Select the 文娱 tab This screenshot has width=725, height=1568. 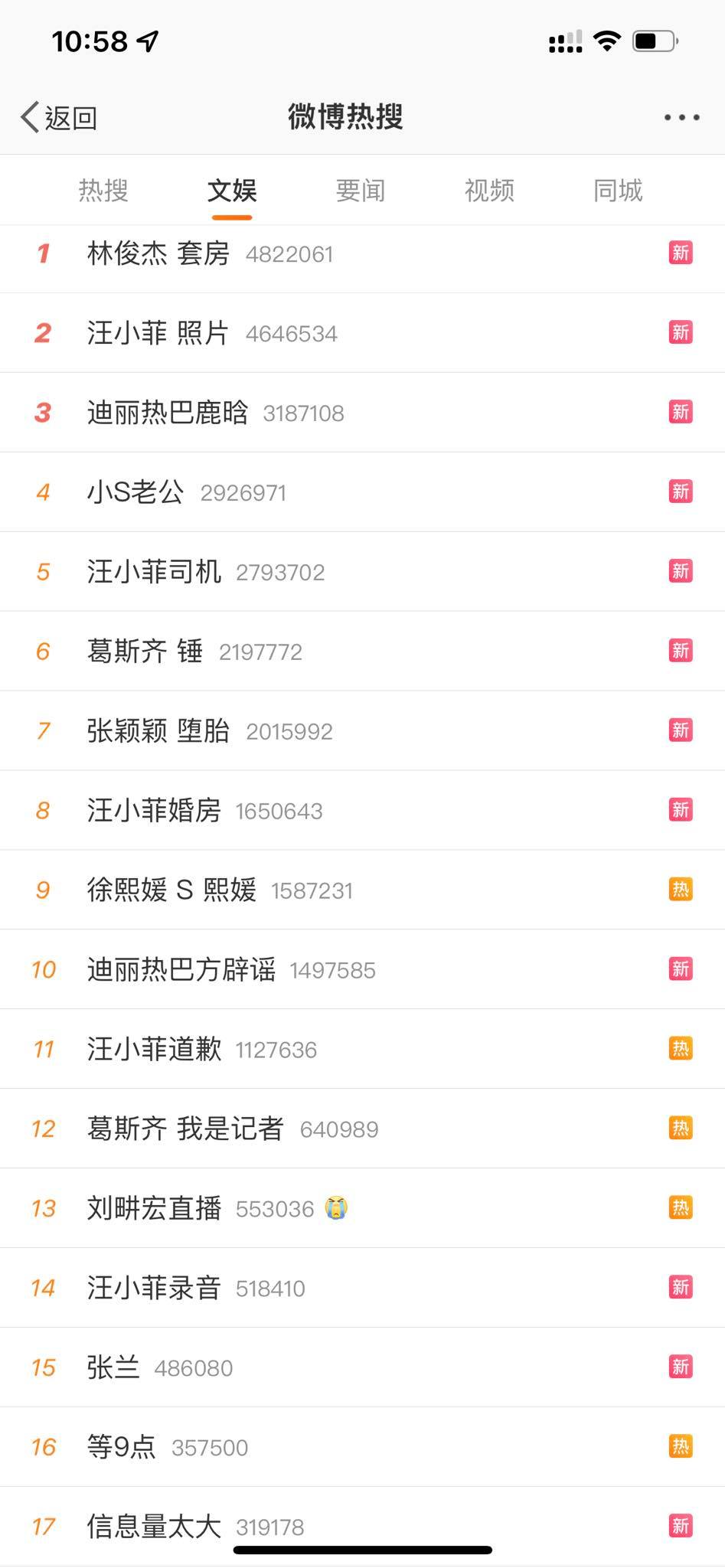point(232,191)
